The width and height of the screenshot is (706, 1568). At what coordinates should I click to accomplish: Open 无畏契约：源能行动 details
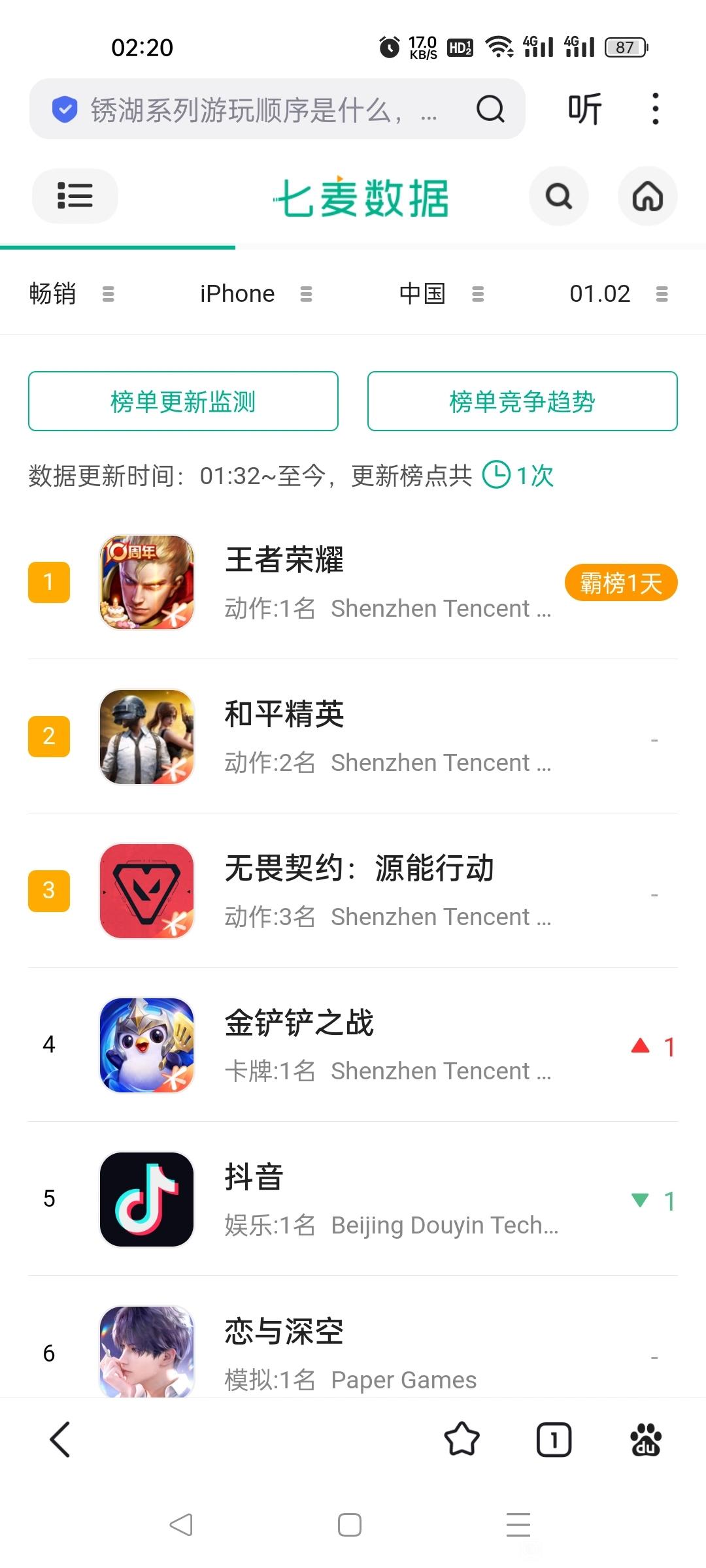tap(359, 869)
